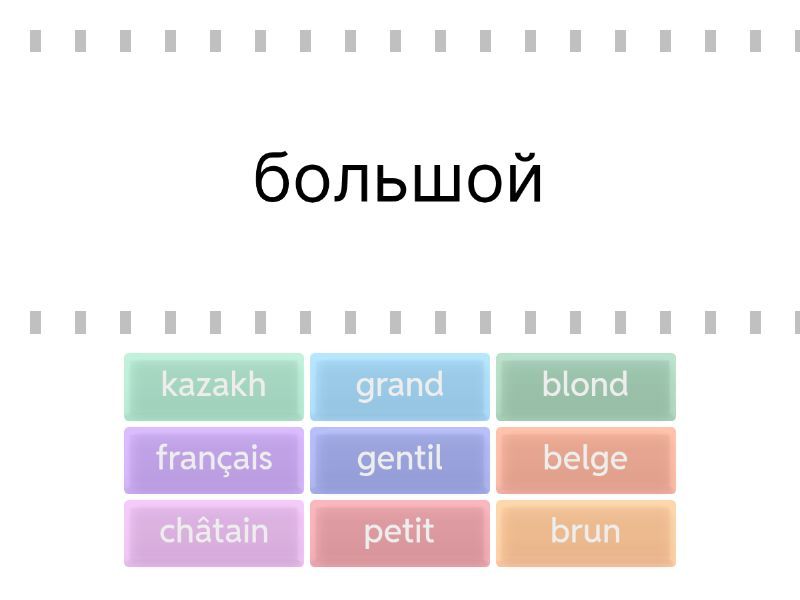Select 'petit' as the answer
The width and height of the screenshot is (800, 600).
point(400,533)
